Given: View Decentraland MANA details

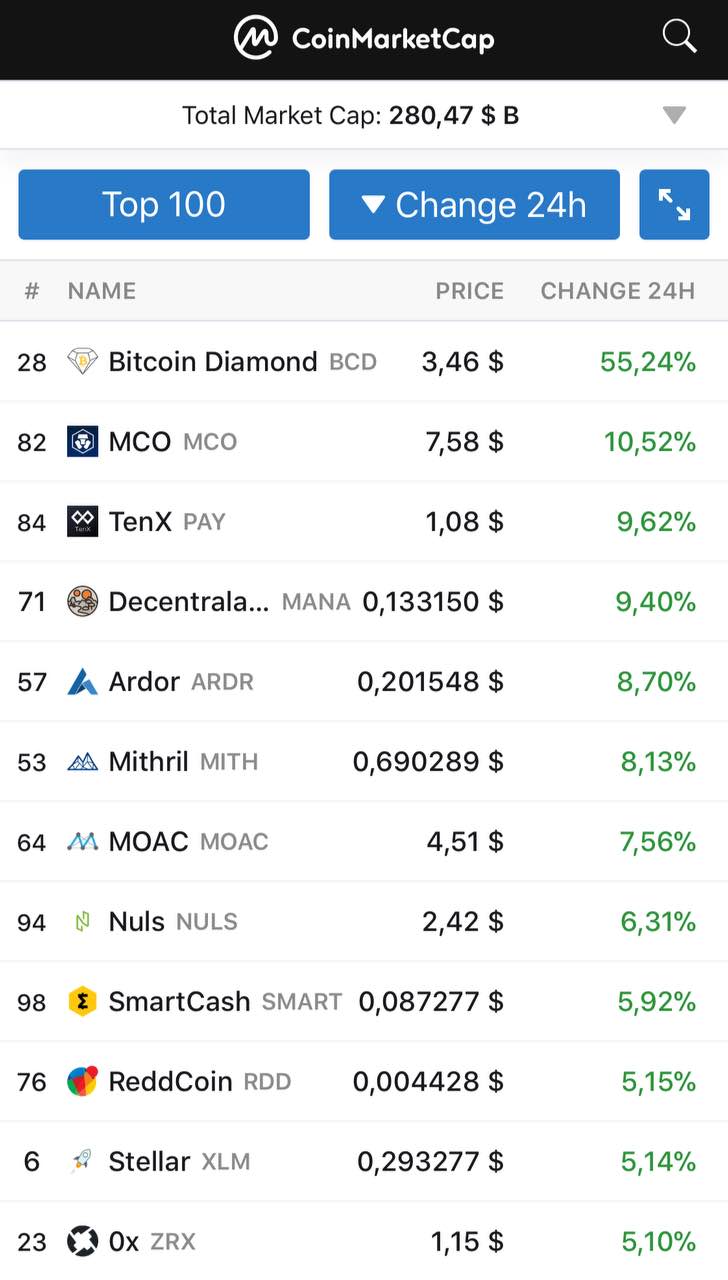Looking at the screenshot, I should (364, 602).
